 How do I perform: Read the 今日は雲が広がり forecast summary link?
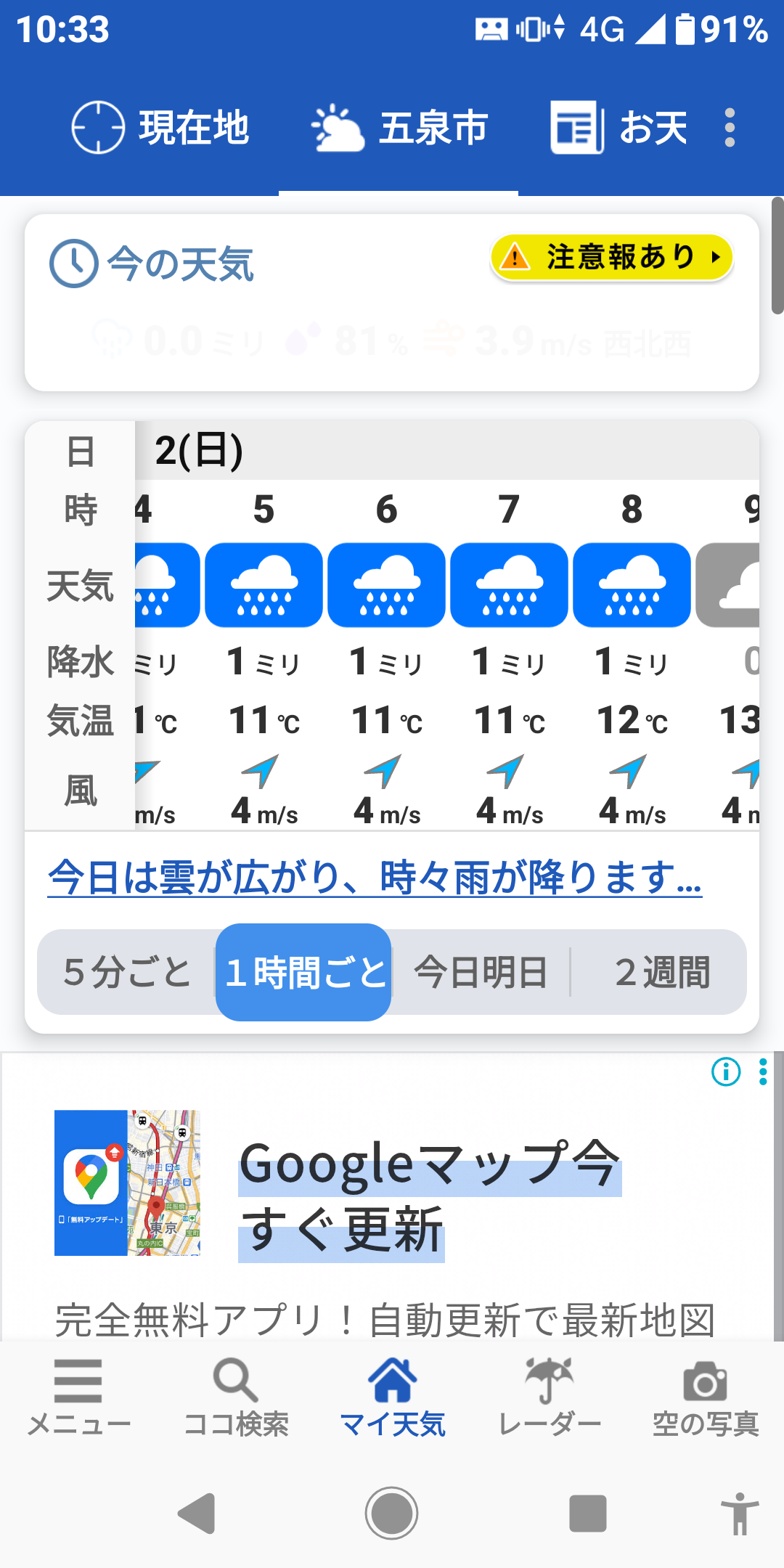click(375, 877)
